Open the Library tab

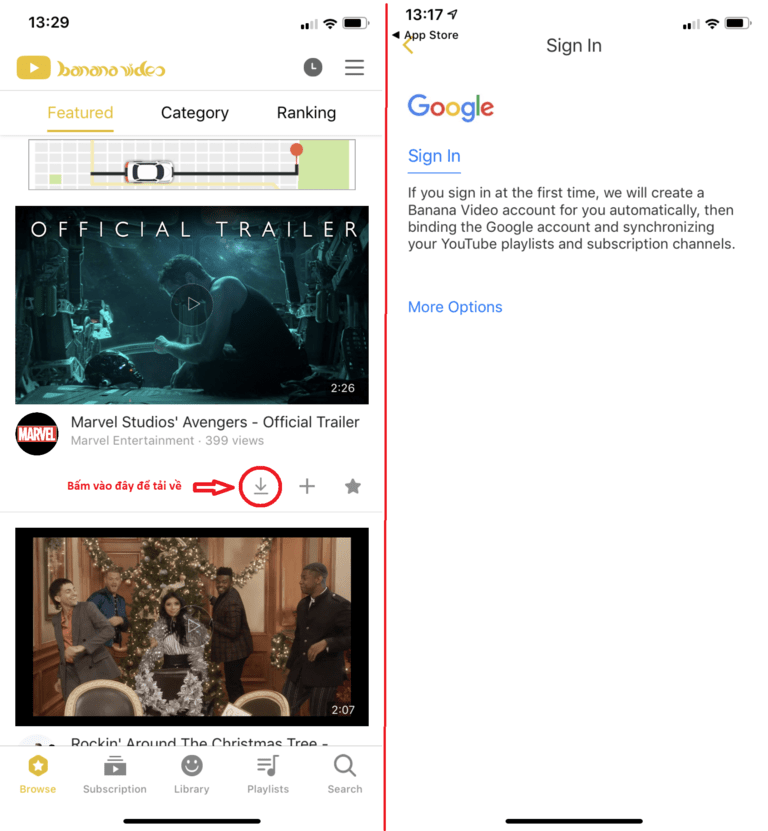coord(191,774)
